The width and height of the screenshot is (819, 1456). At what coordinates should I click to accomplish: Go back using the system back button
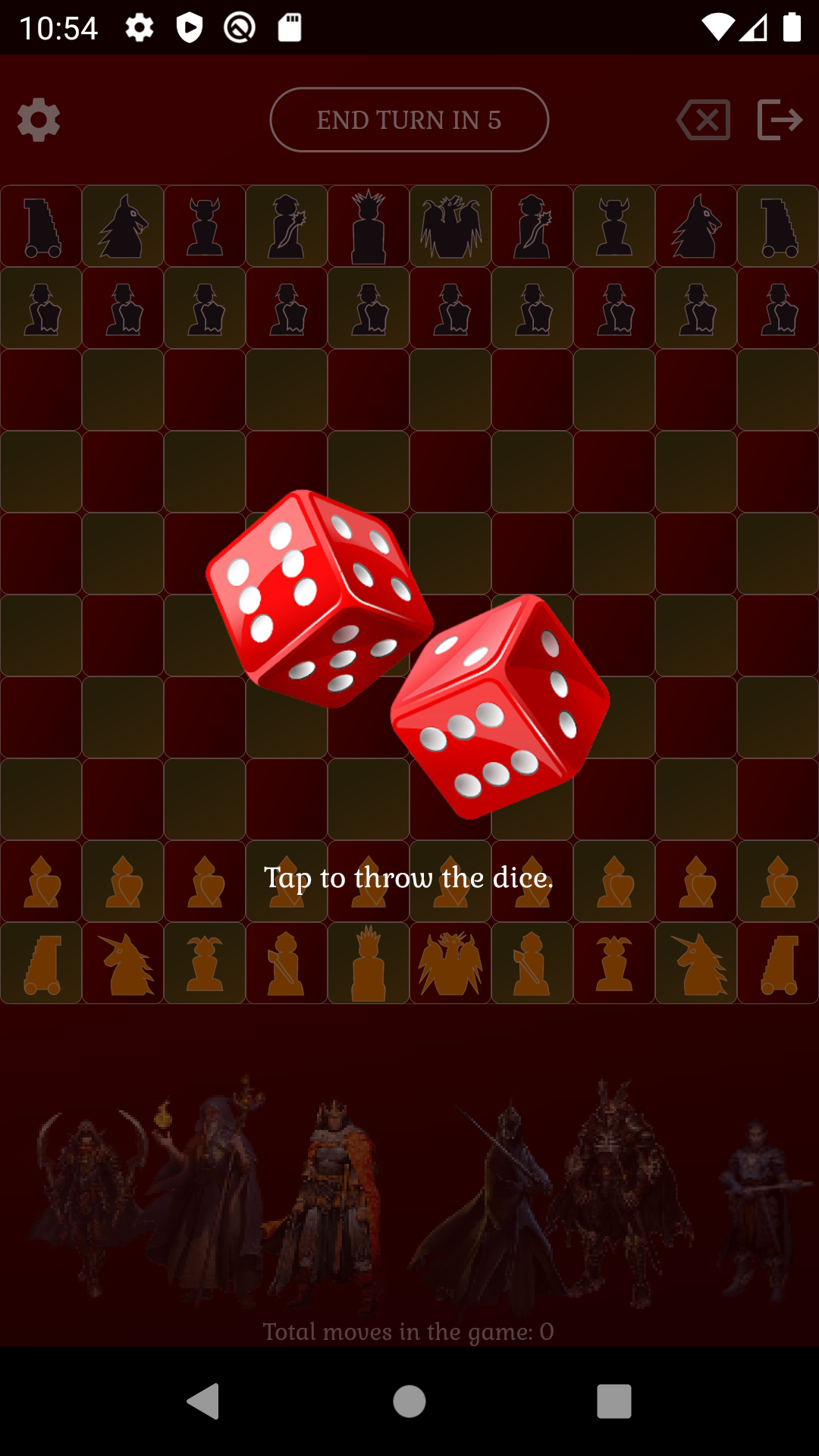(x=203, y=1401)
